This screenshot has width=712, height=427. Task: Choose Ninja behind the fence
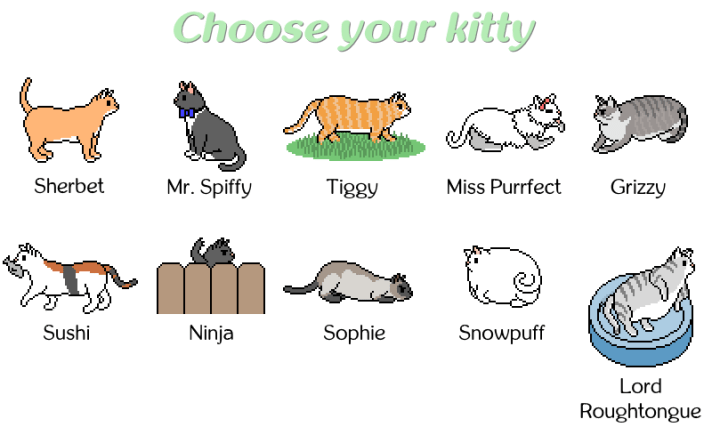(211, 278)
